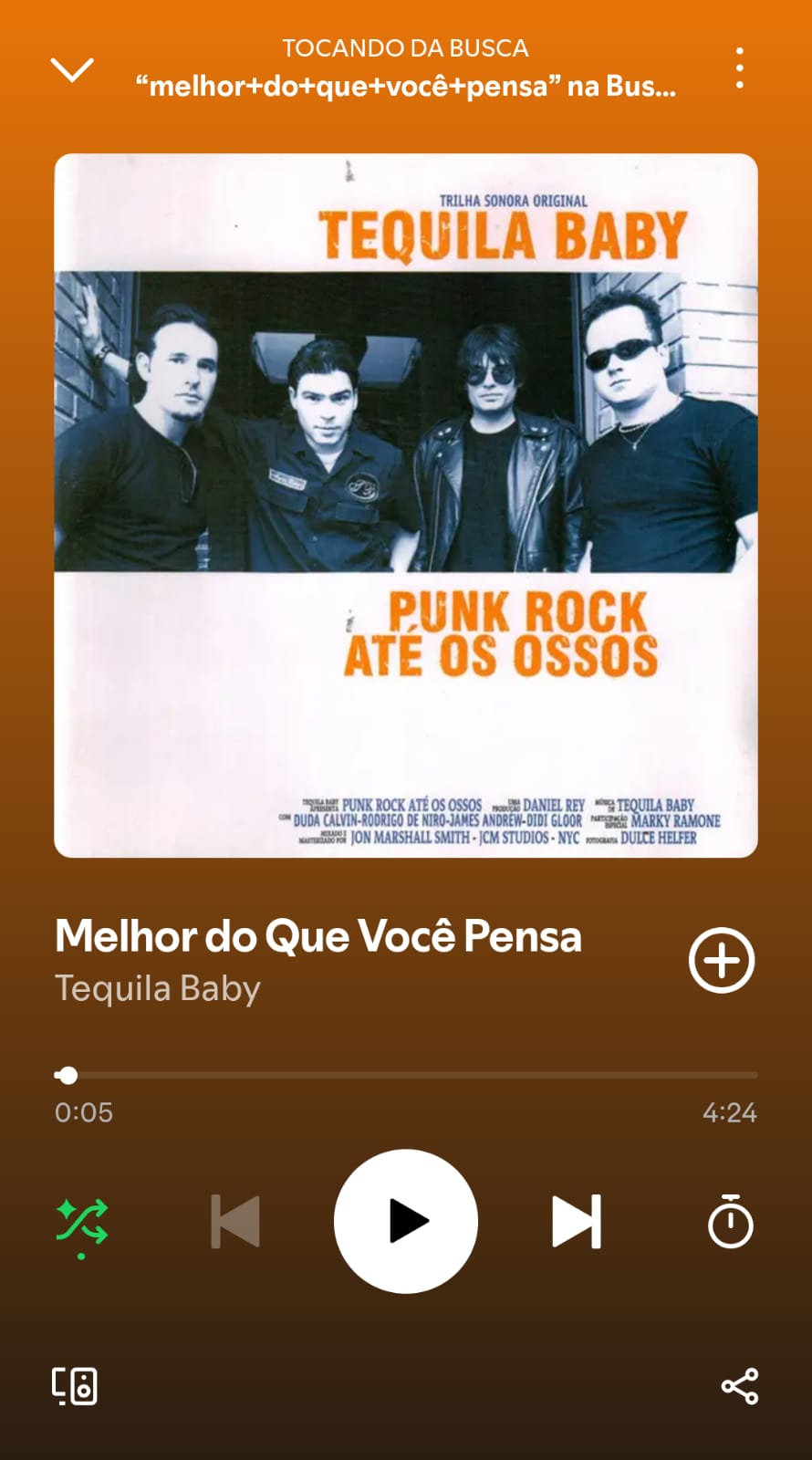Select the song title Melhor do Que Você Pensa
The width and height of the screenshot is (812, 1460).
click(318, 935)
